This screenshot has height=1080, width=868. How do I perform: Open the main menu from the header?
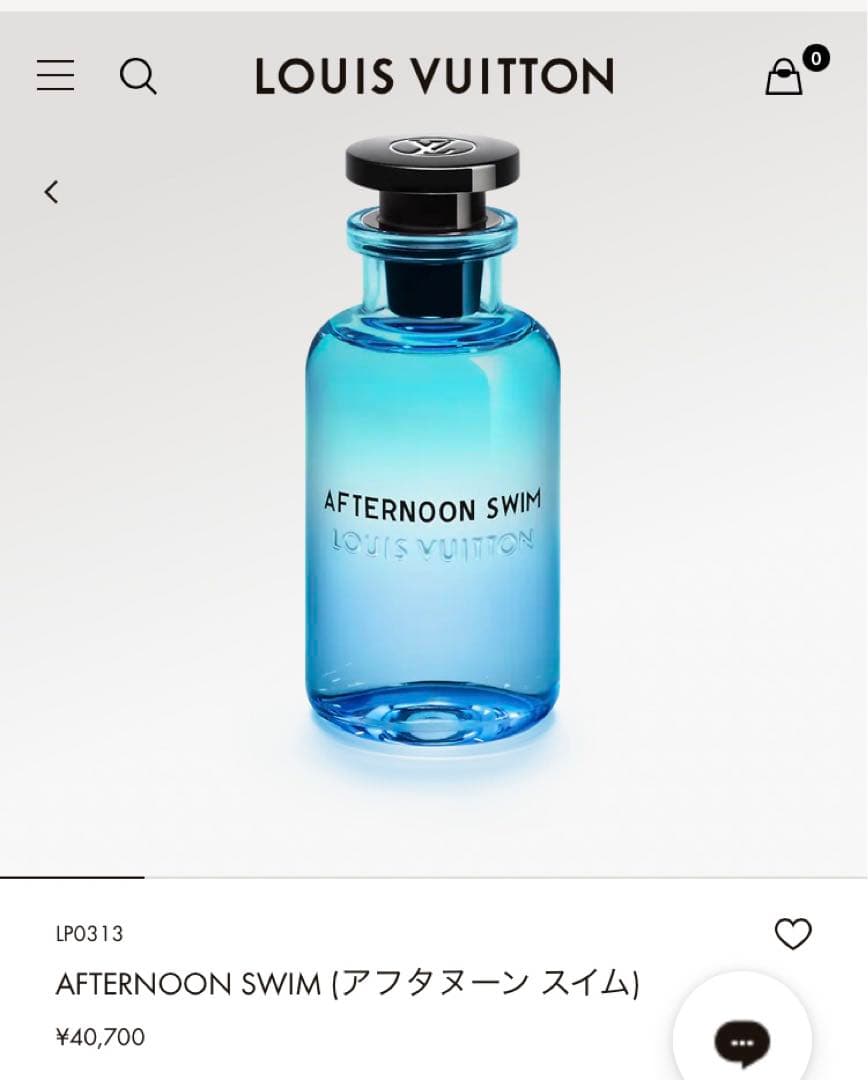56,77
